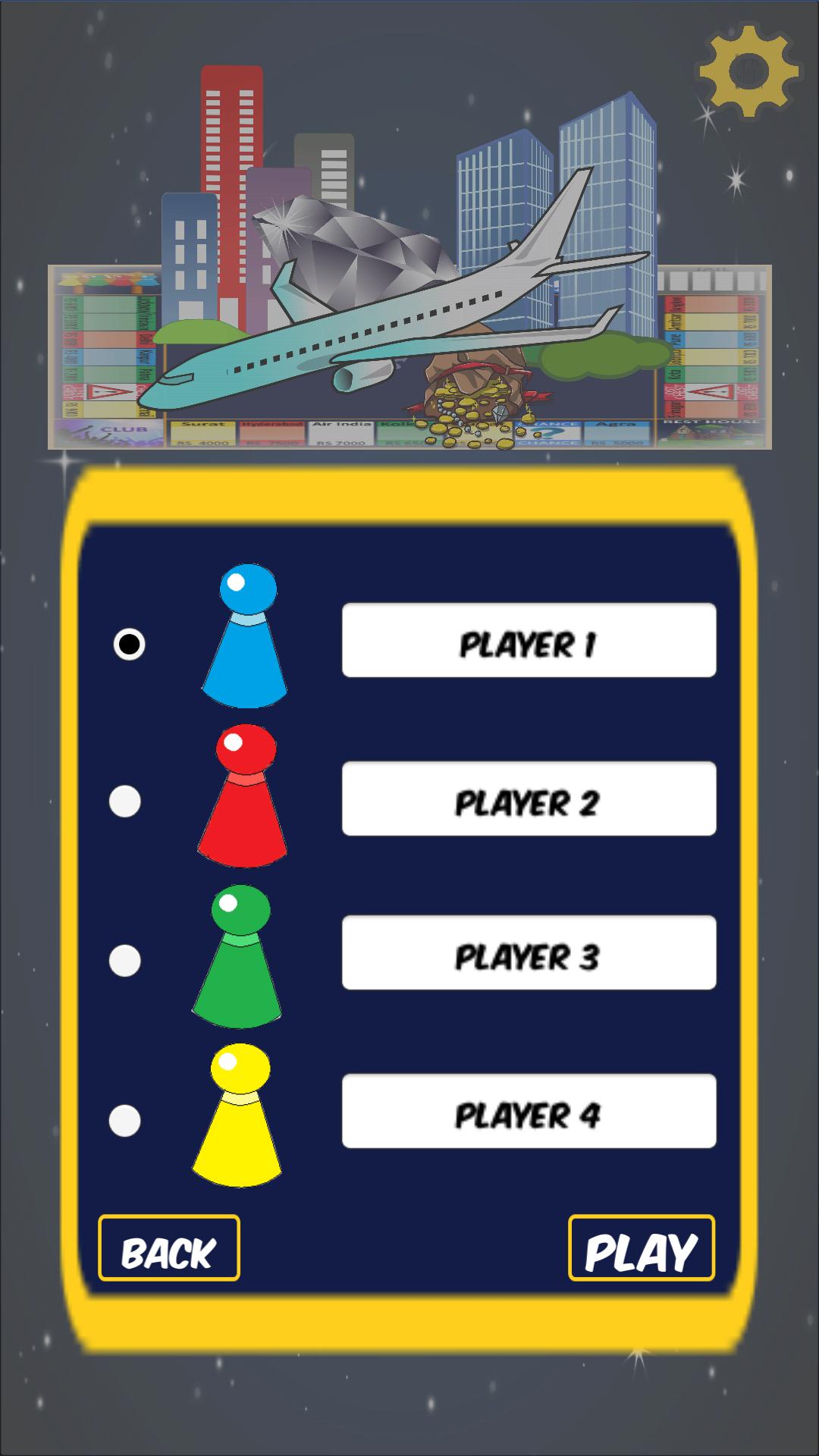
Task: Edit the Player 4 name field
Action: tap(529, 1111)
